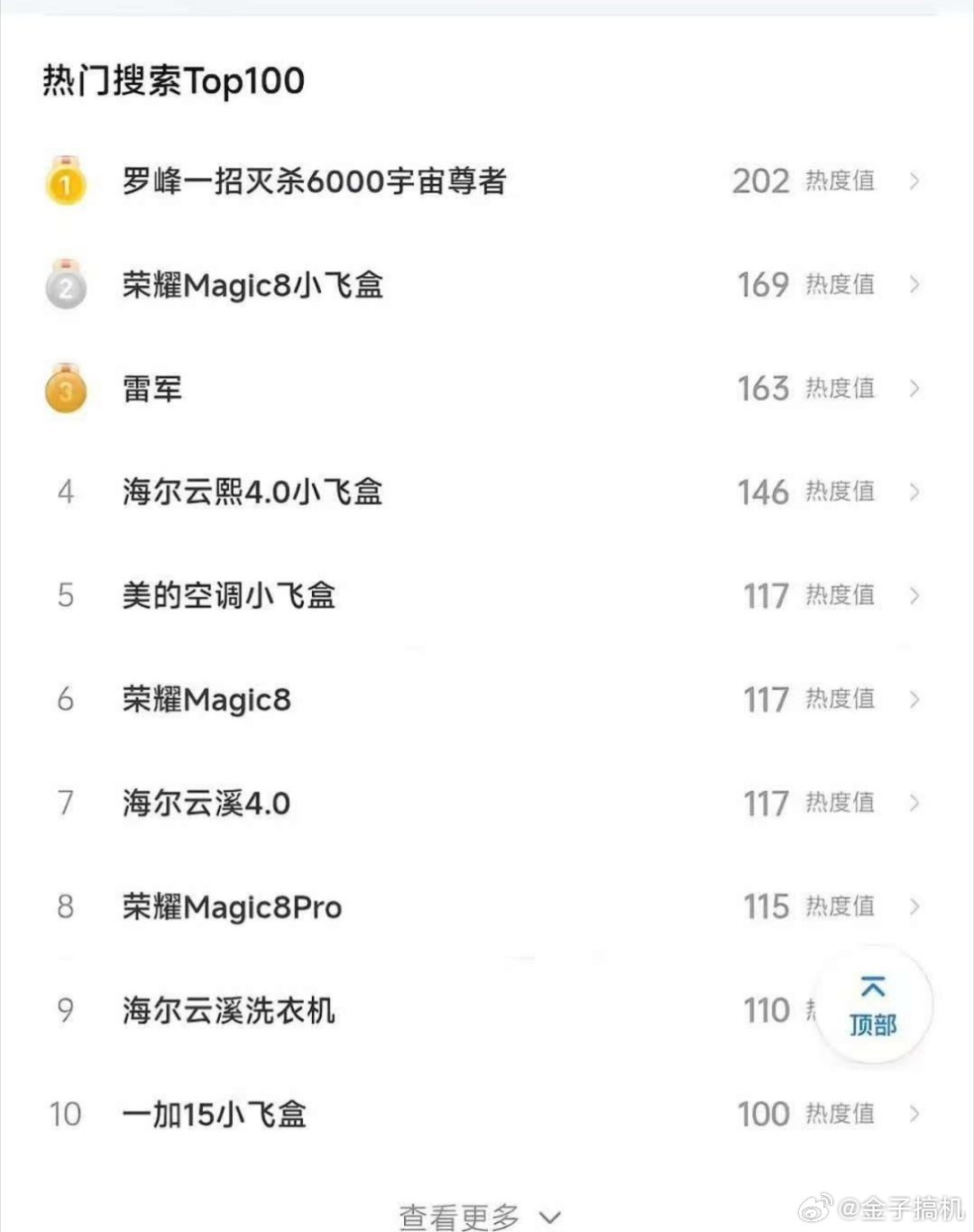Viewport: 974px width, 1232px height.
Task: Click the 热度值 label beside 117
Action: pyautogui.click(x=843, y=596)
